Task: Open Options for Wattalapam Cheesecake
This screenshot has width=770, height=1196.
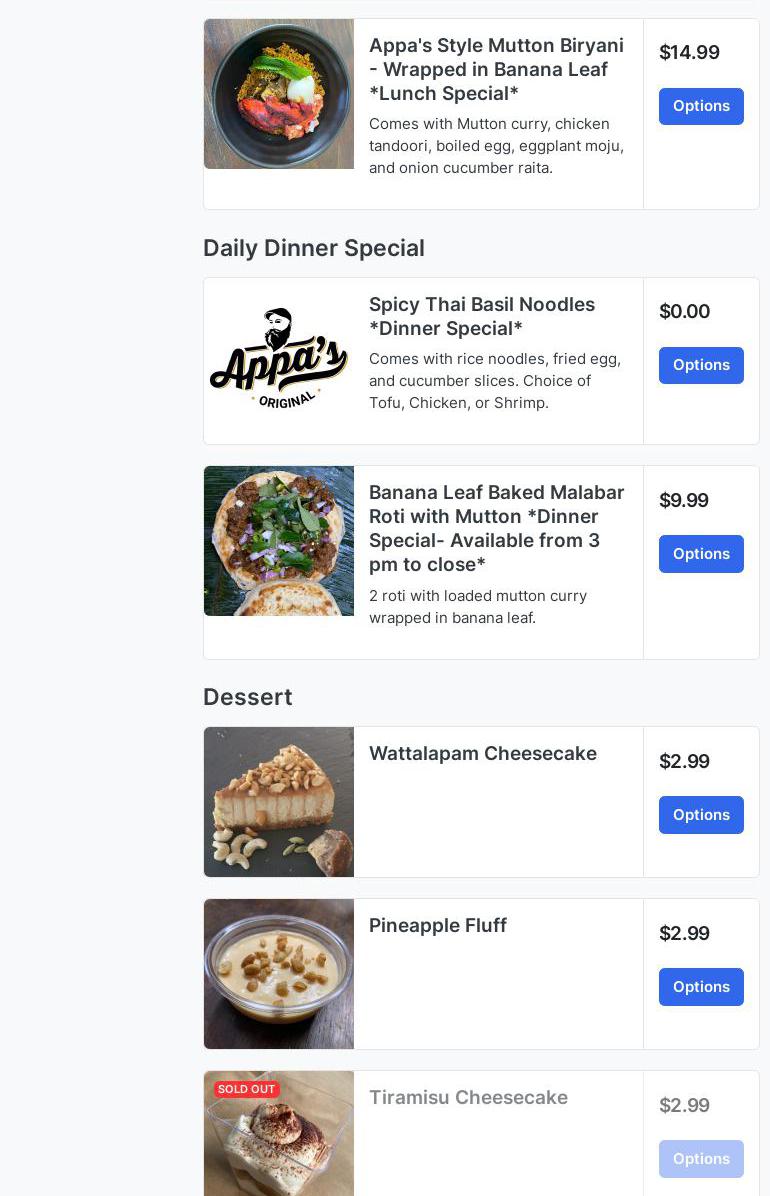Action: [701, 815]
